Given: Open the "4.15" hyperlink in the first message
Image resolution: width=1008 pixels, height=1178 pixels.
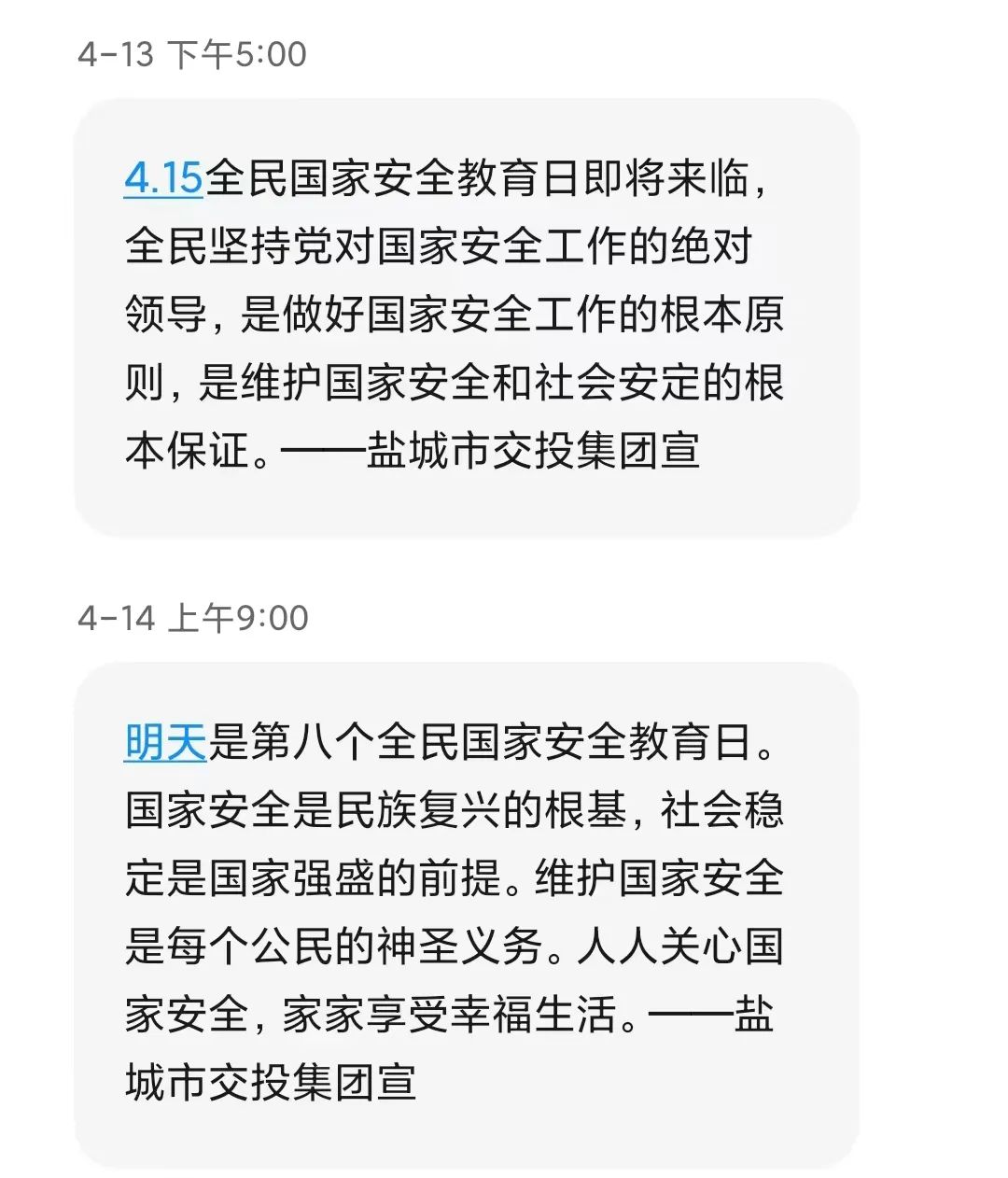Looking at the screenshot, I should 164,178.
